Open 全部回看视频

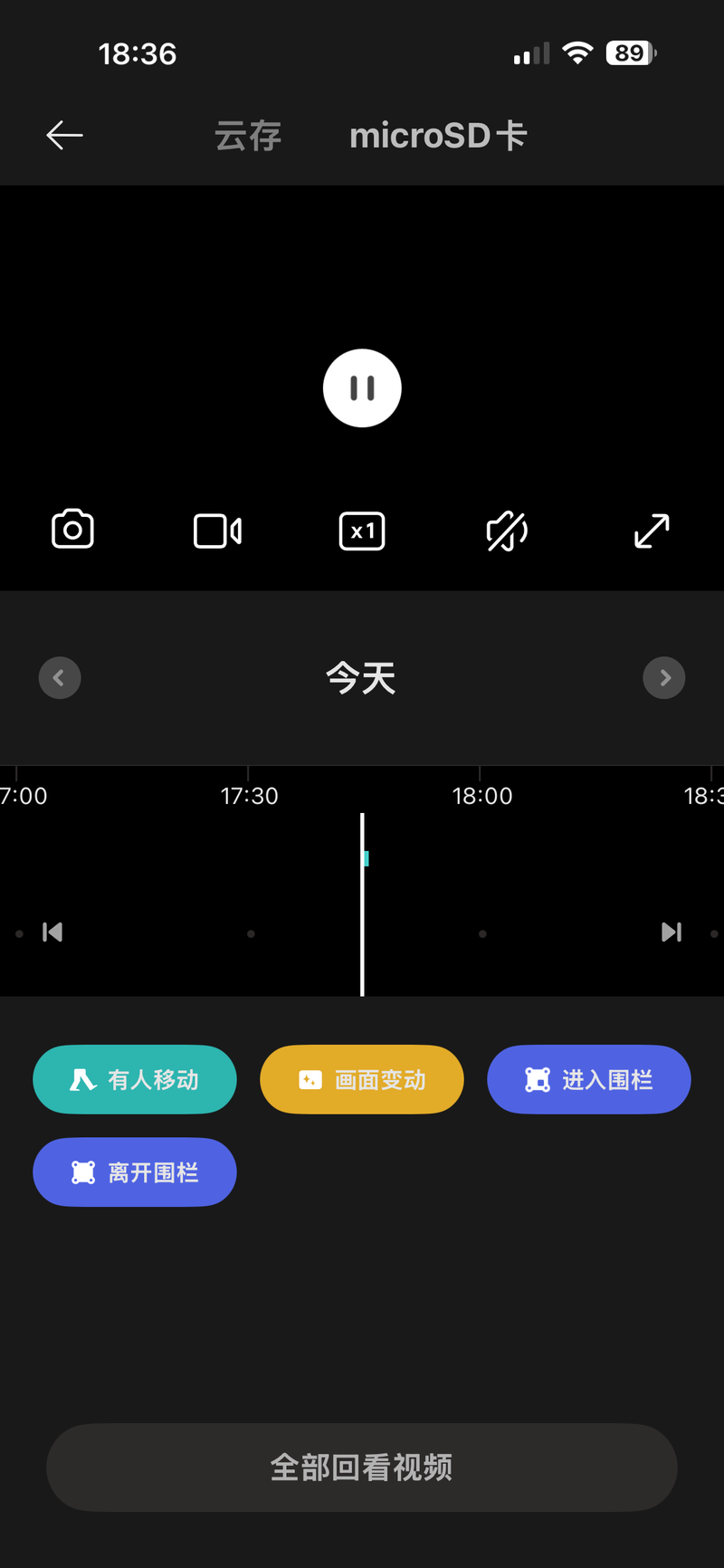click(362, 1468)
